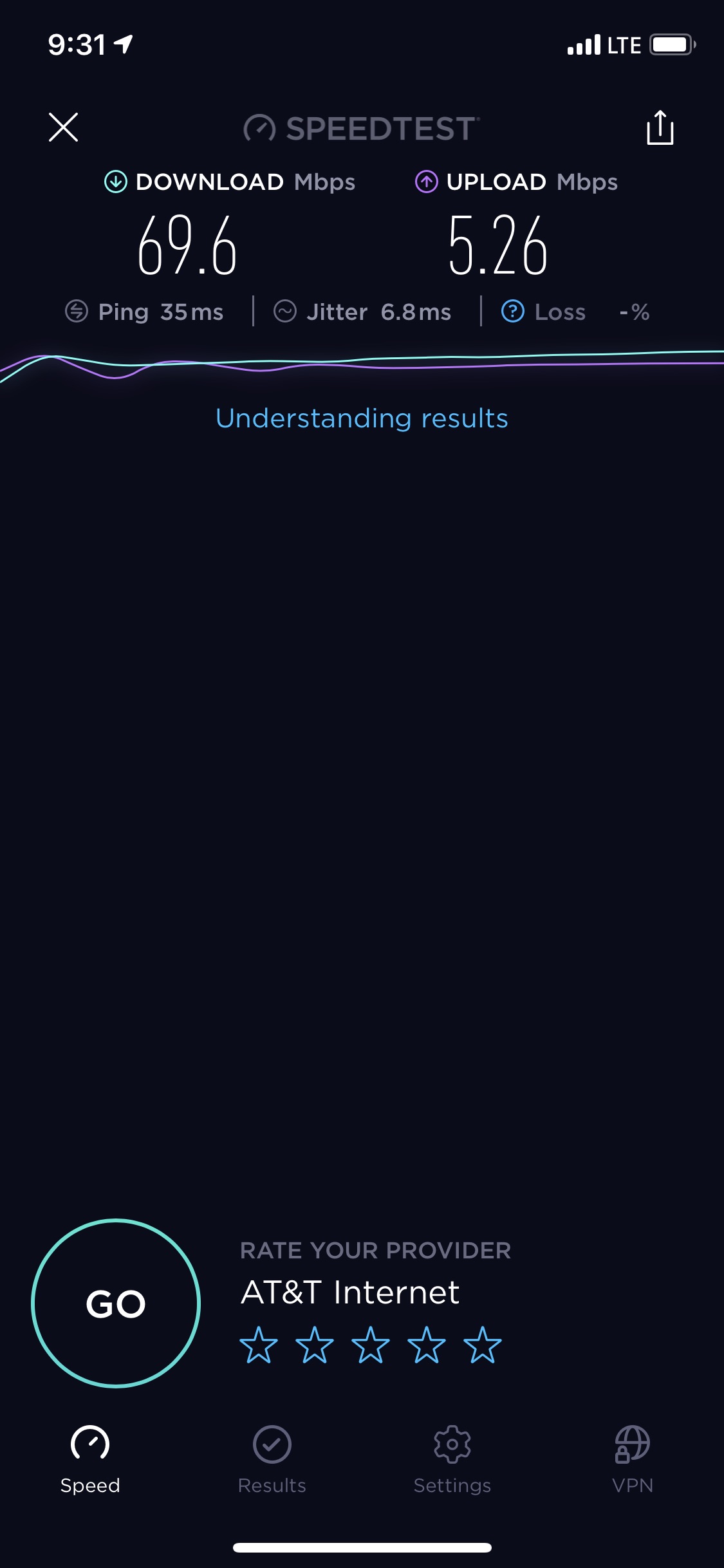This screenshot has height=1568, width=724.
Task: Start a new test with GO
Action: click(116, 1303)
